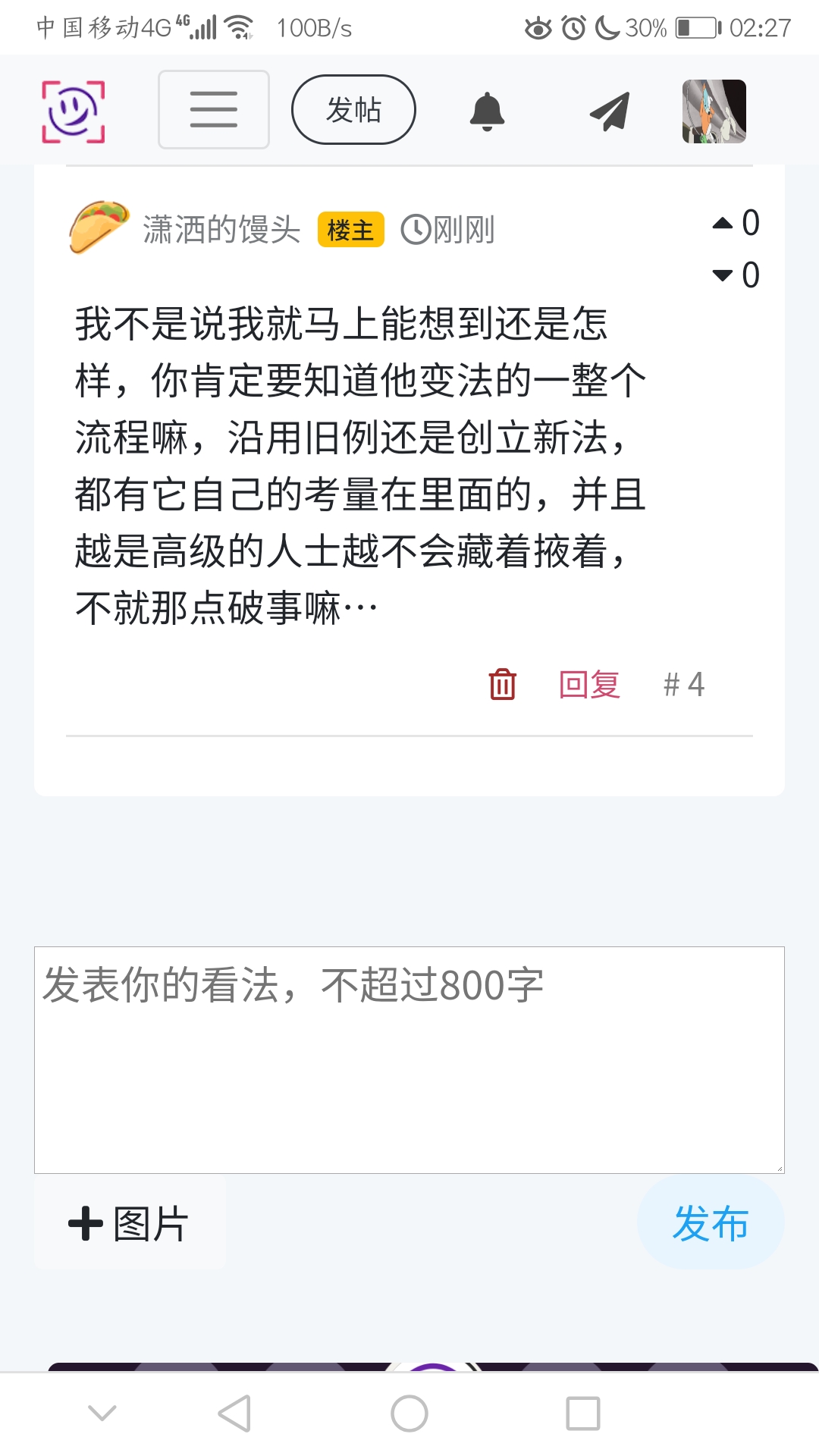Return to the system home screen
Screen dimensions: 819x1456
[409, 1414]
